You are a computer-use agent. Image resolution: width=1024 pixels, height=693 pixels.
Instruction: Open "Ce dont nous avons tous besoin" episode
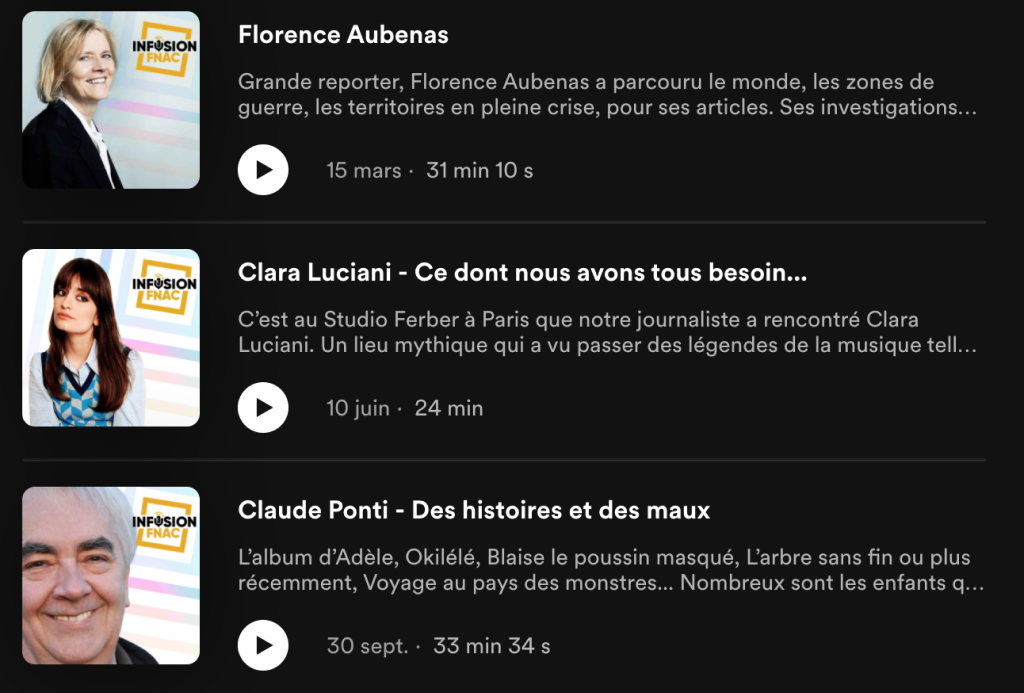pyautogui.click(x=522, y=273)
